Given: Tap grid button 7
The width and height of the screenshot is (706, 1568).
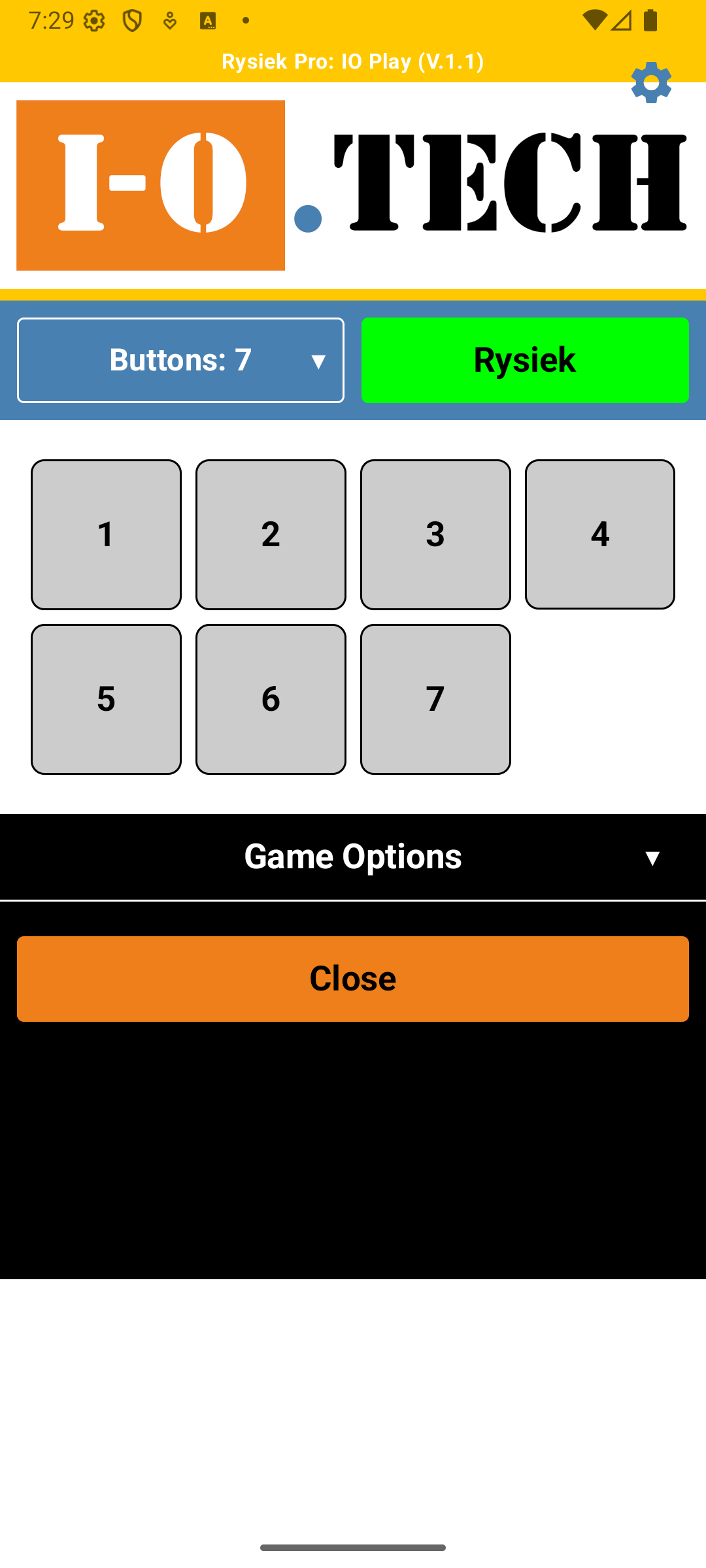Looking at the screenshot, I should point(435,699).
